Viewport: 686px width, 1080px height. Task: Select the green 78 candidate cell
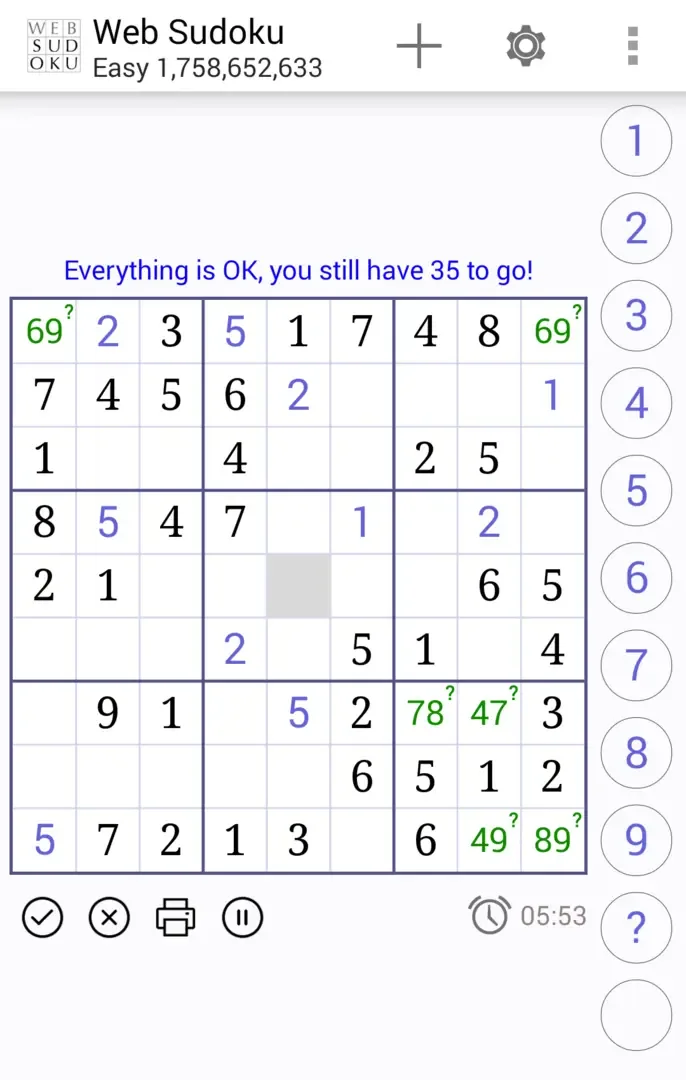425,713
